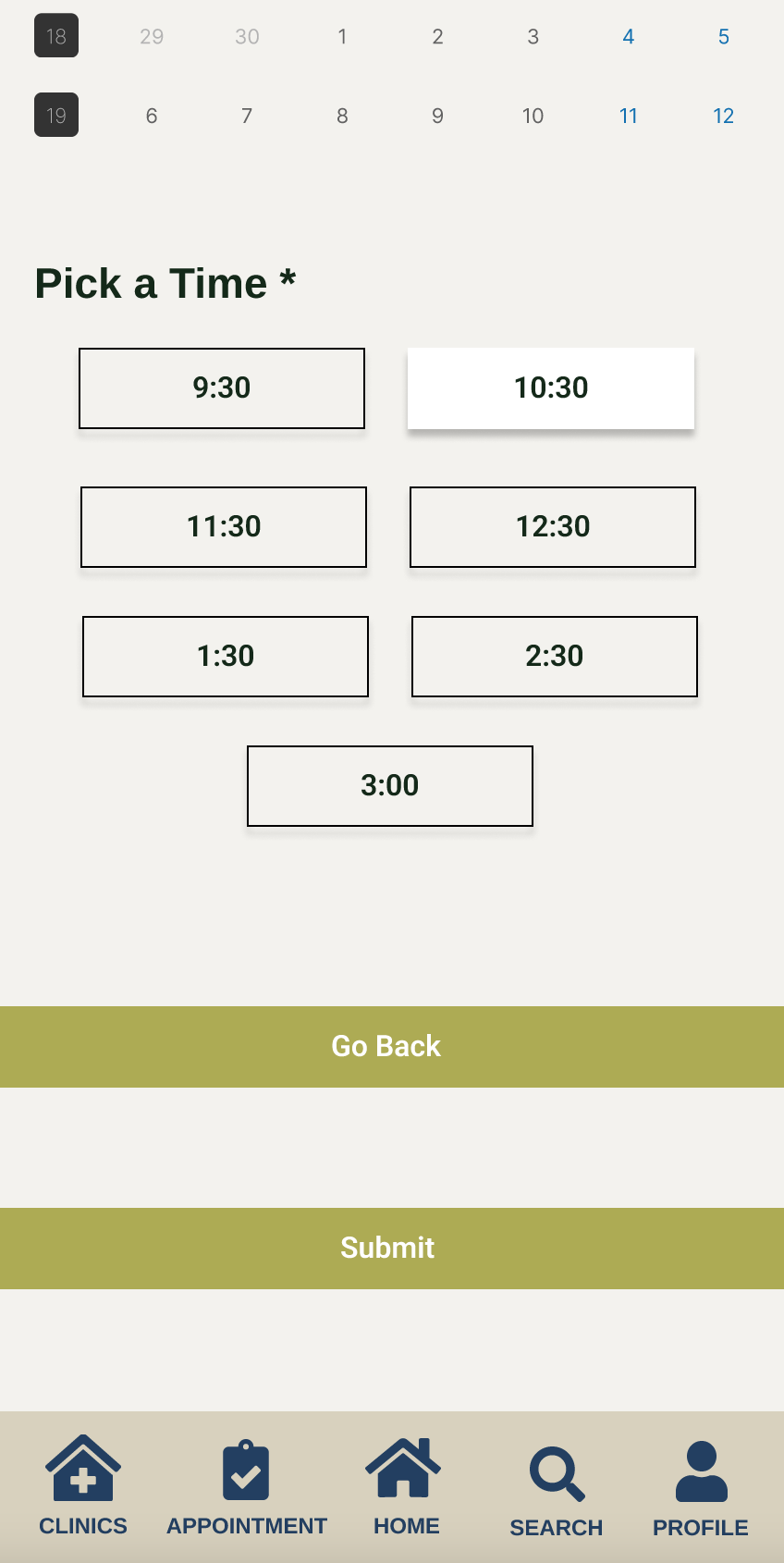Select the 9:30 time slot
Image resolution: width=784 pixels, height=1563 pixels.
click(222, 388)
